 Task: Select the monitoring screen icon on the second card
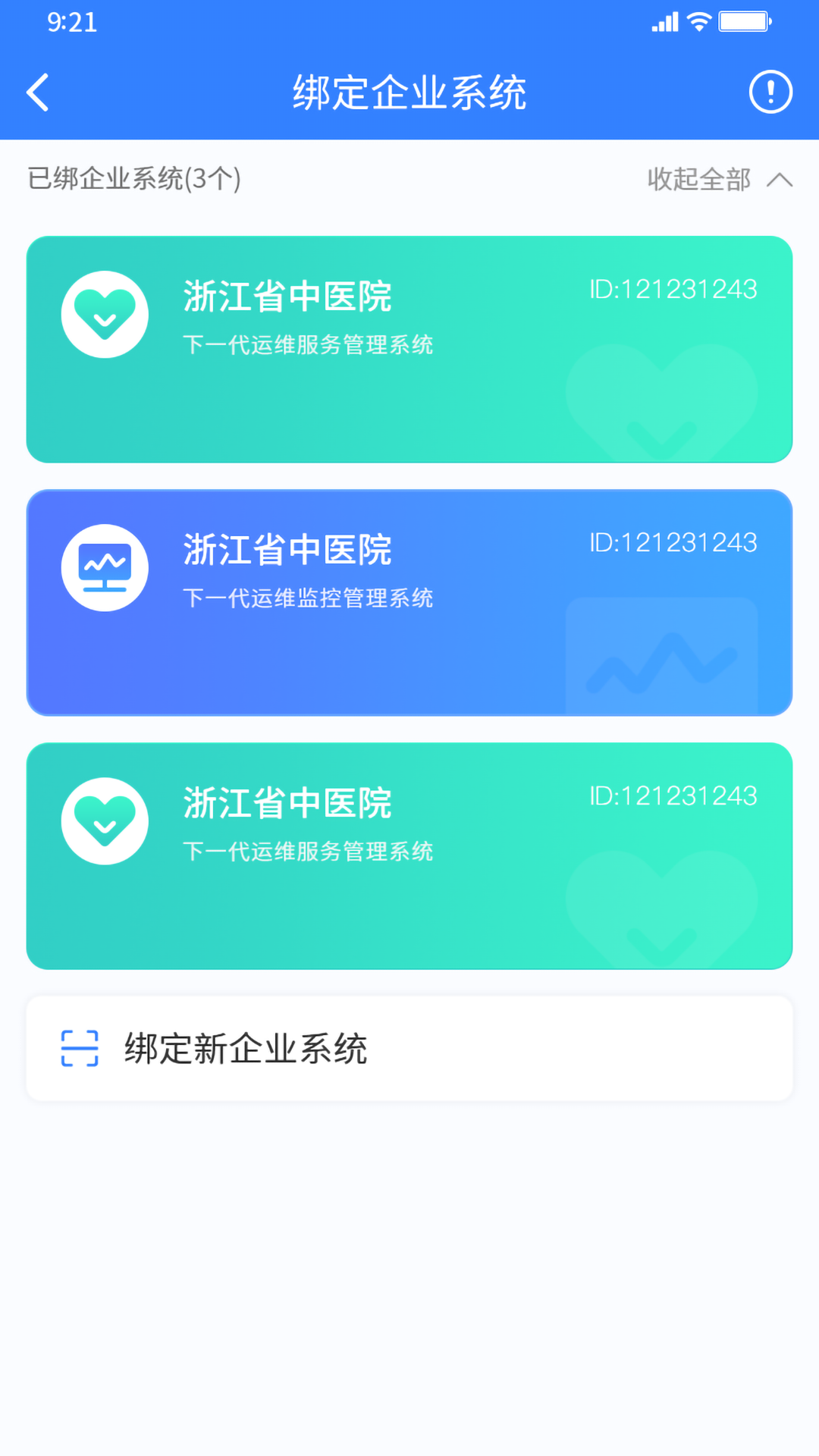[x=105, y=567]
